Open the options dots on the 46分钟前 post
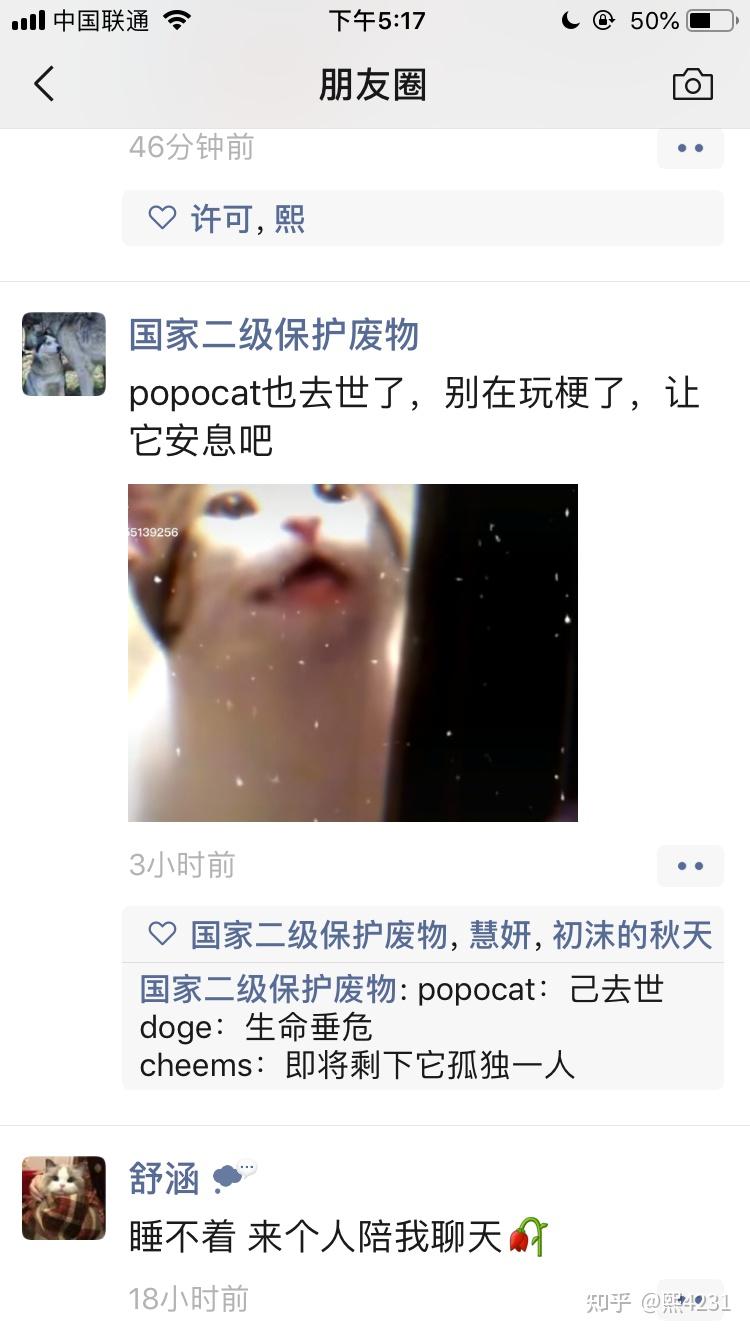 click(690, 148)
